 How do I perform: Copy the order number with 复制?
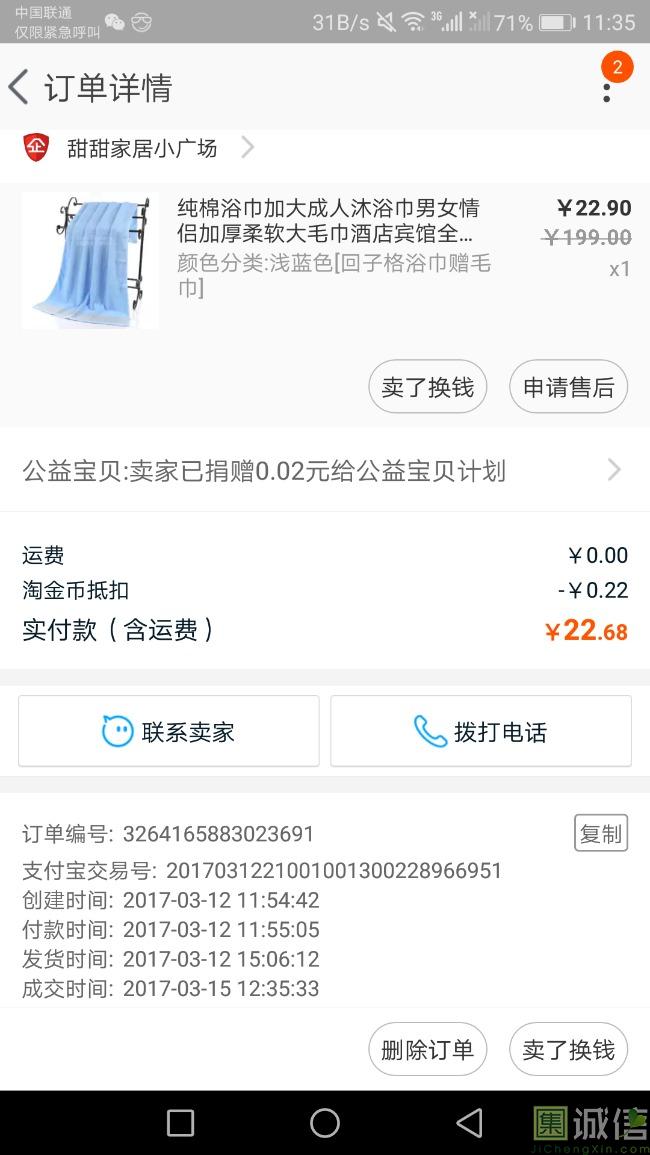[600, 833]
